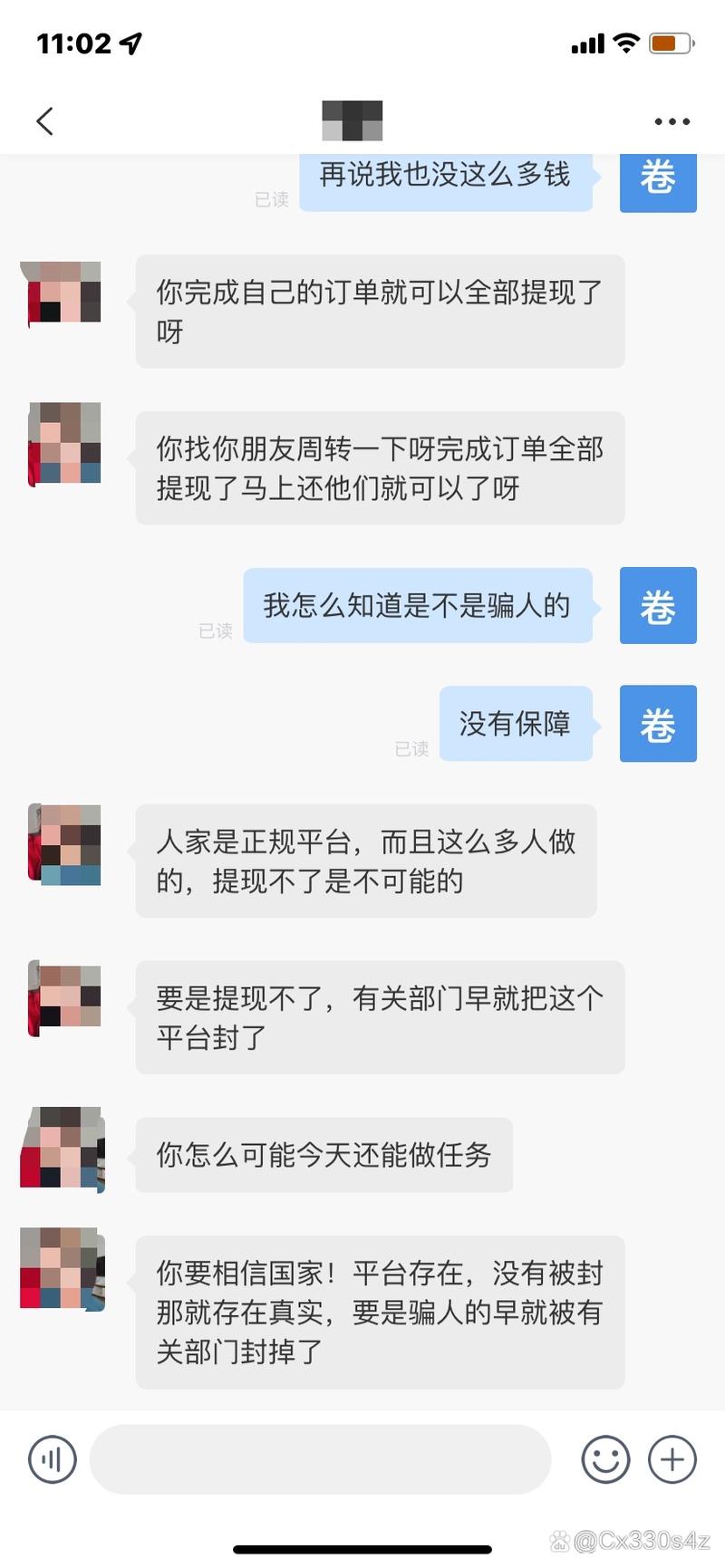Go back to the previous screen

coord(45,121)
